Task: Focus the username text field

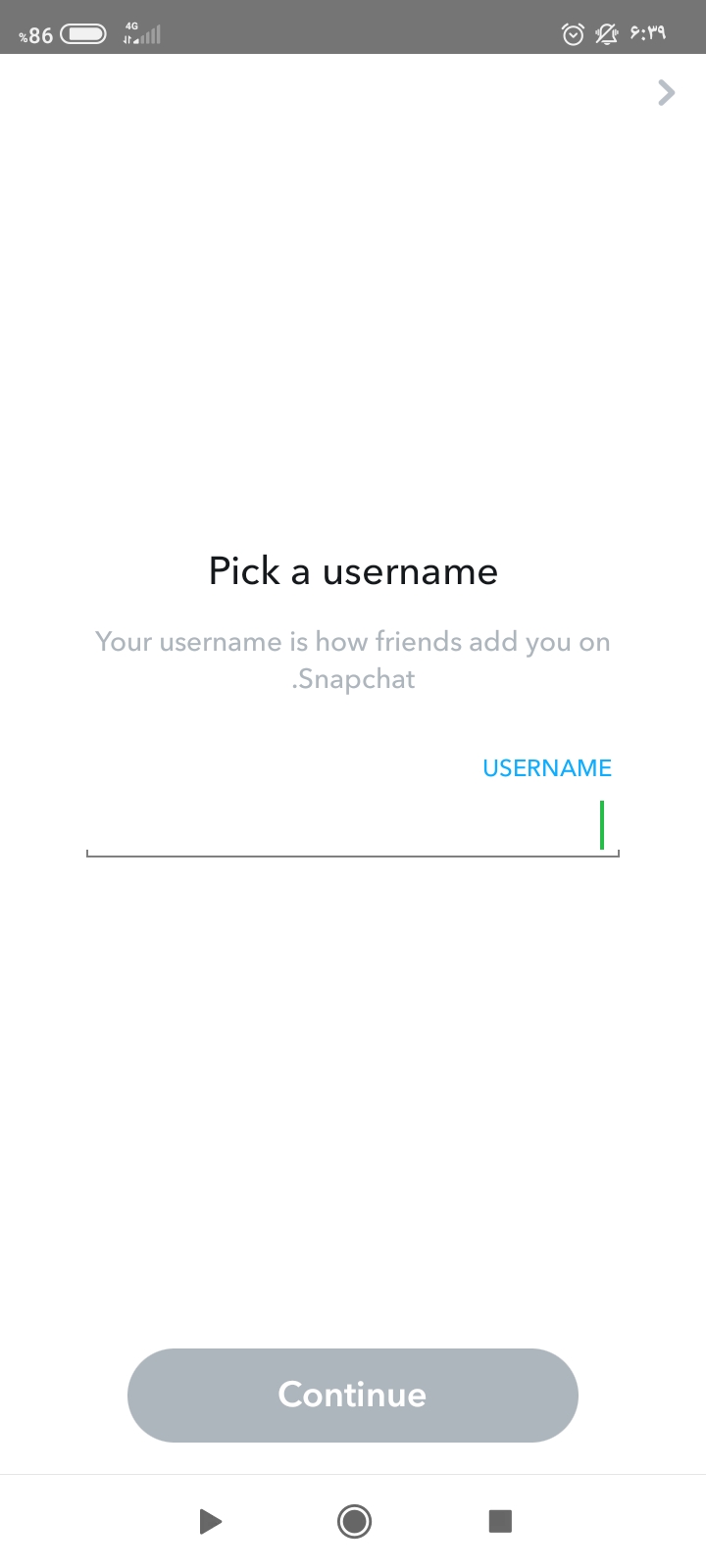Action: pyautogui.click(x=353, y=828)
